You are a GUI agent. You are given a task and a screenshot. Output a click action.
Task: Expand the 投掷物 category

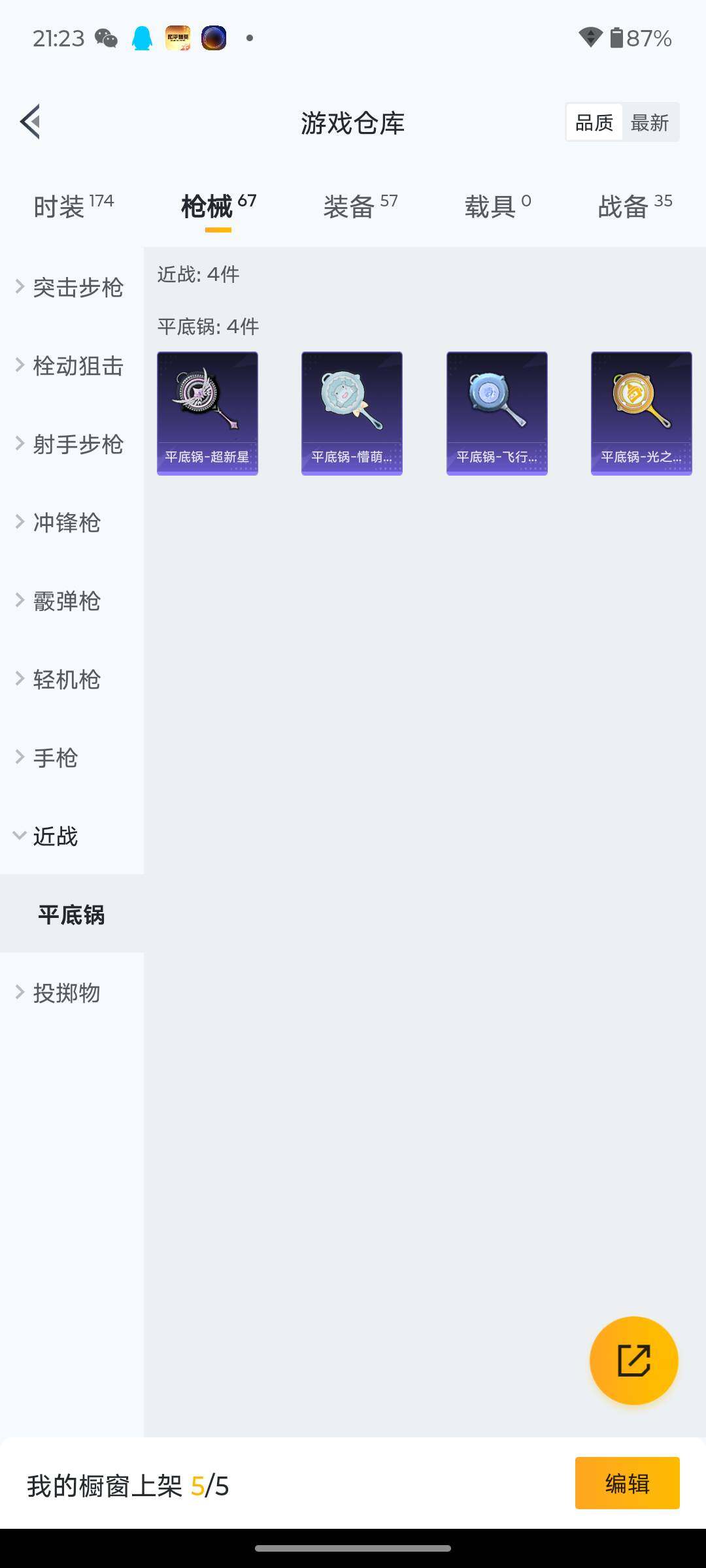click(x=65, y=993)
